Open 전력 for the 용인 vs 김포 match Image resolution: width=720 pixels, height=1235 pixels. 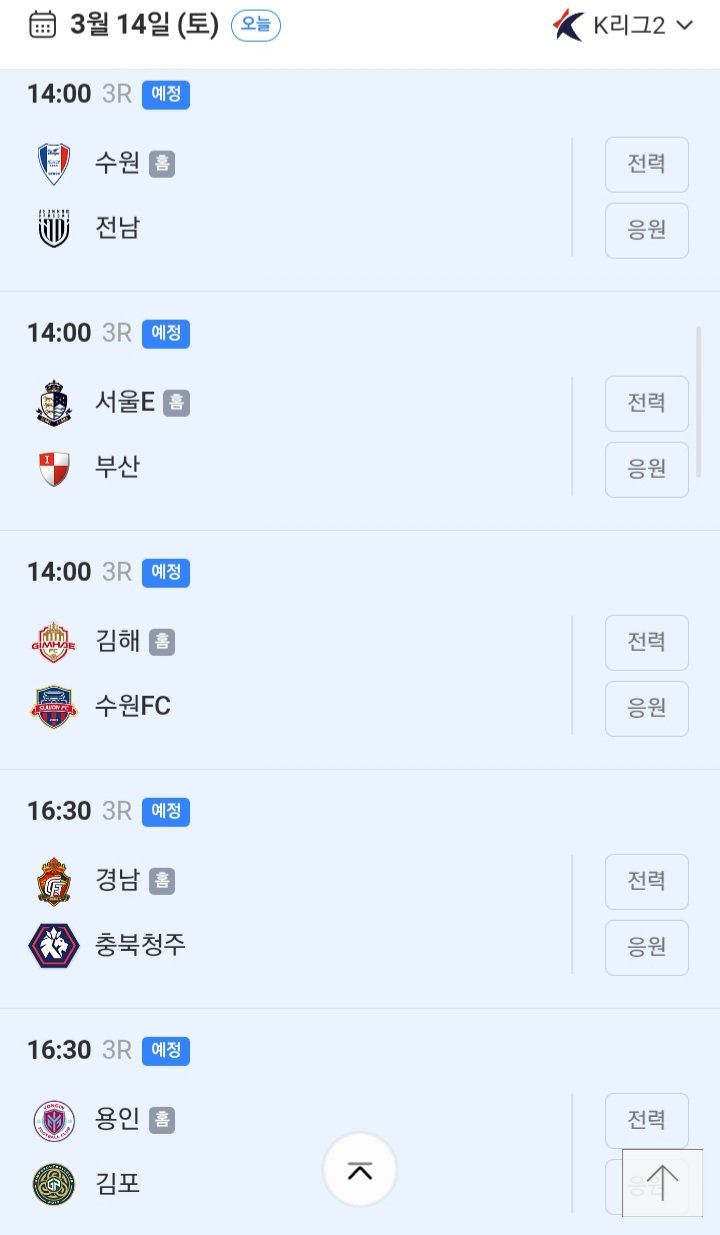tap(646, 1120)
